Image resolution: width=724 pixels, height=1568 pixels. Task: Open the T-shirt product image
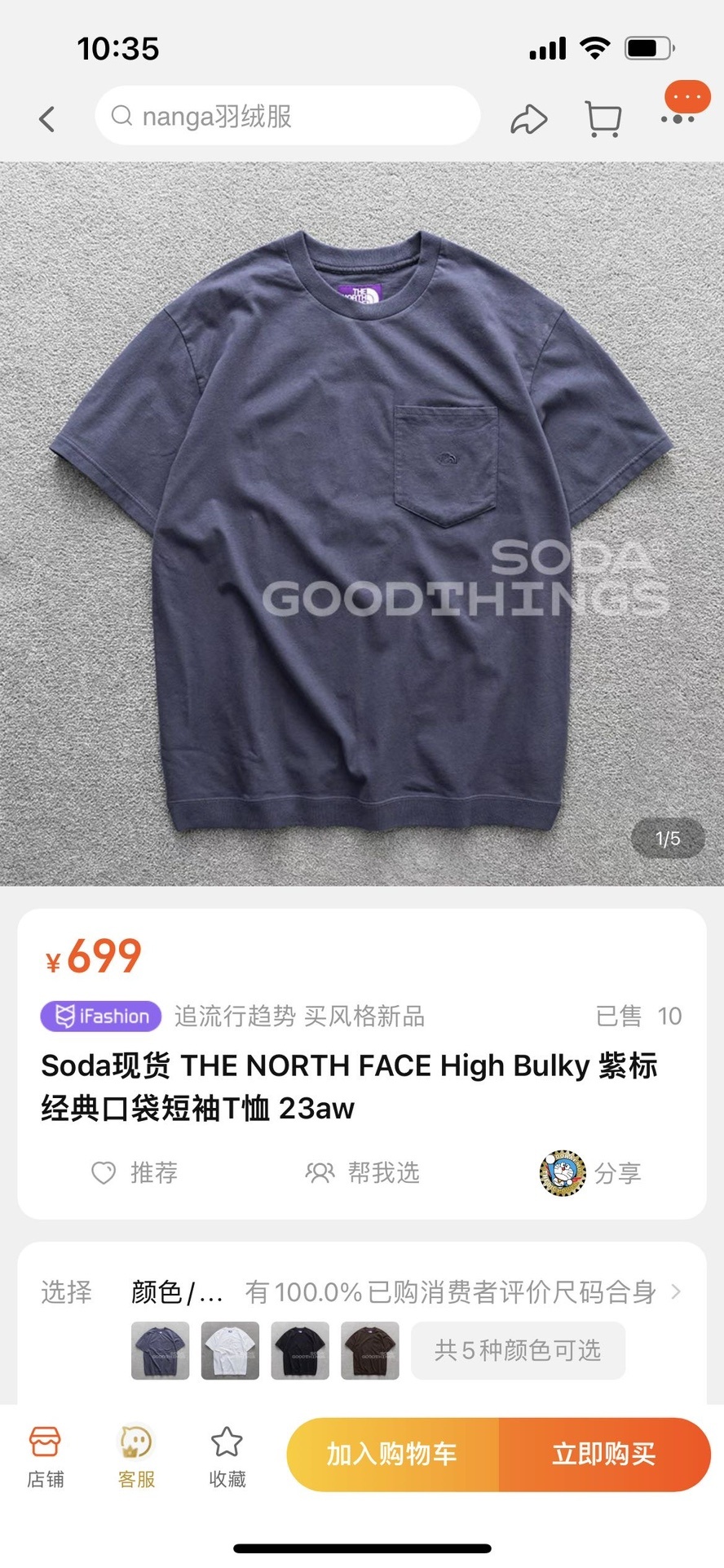pos(362,523)
